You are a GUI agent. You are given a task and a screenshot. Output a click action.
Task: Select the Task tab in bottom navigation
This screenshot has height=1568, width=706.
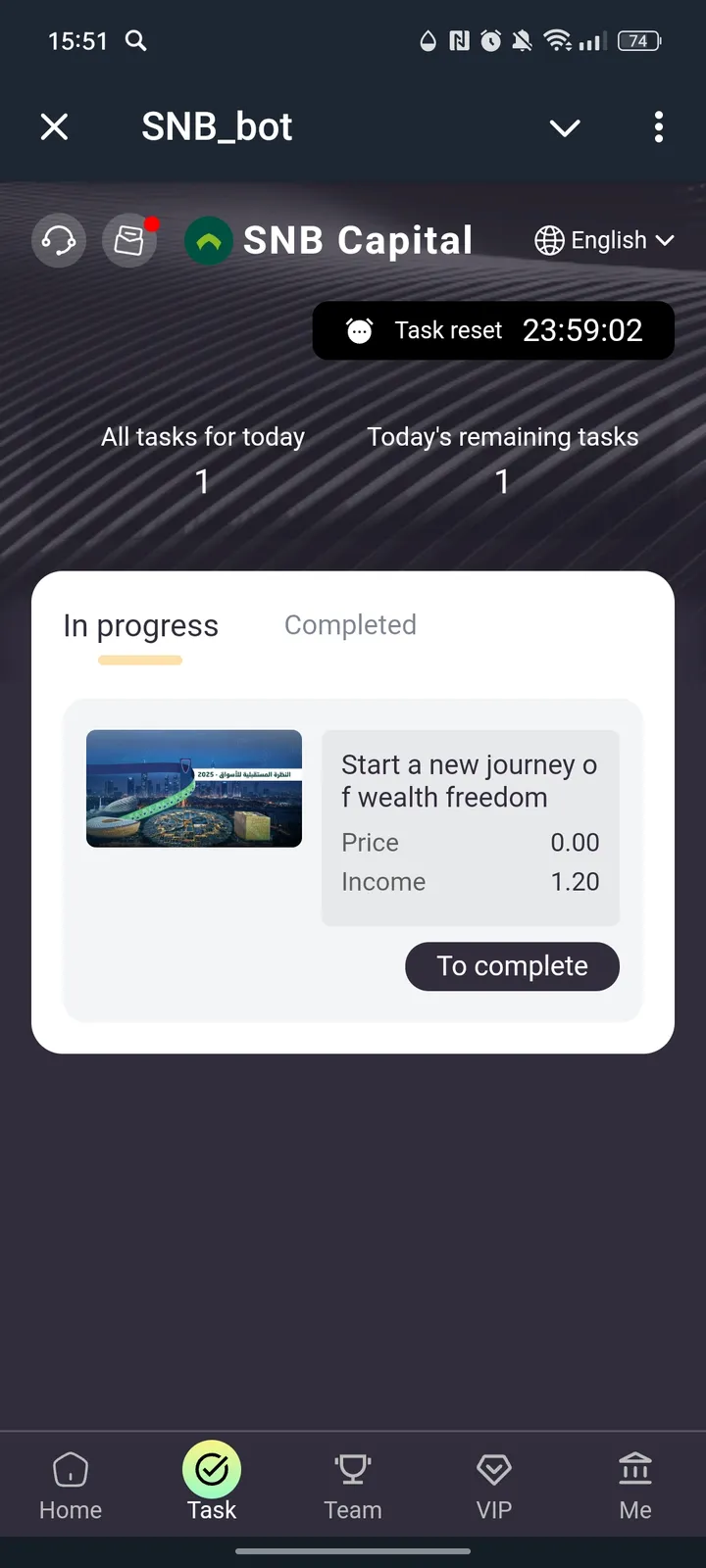click(x=212, y=1482)
